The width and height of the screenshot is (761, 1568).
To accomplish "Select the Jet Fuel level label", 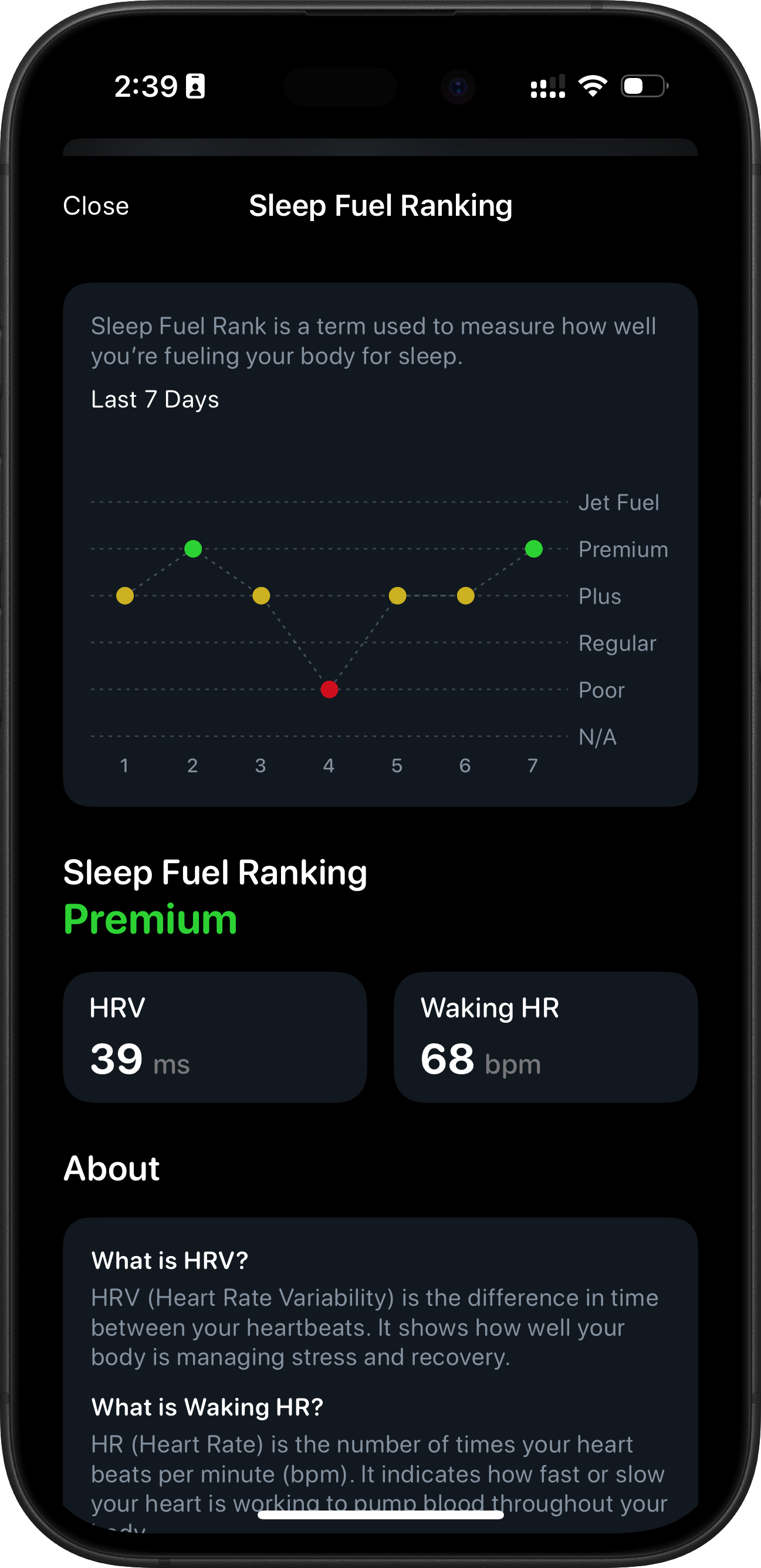I will click(619, 502).
